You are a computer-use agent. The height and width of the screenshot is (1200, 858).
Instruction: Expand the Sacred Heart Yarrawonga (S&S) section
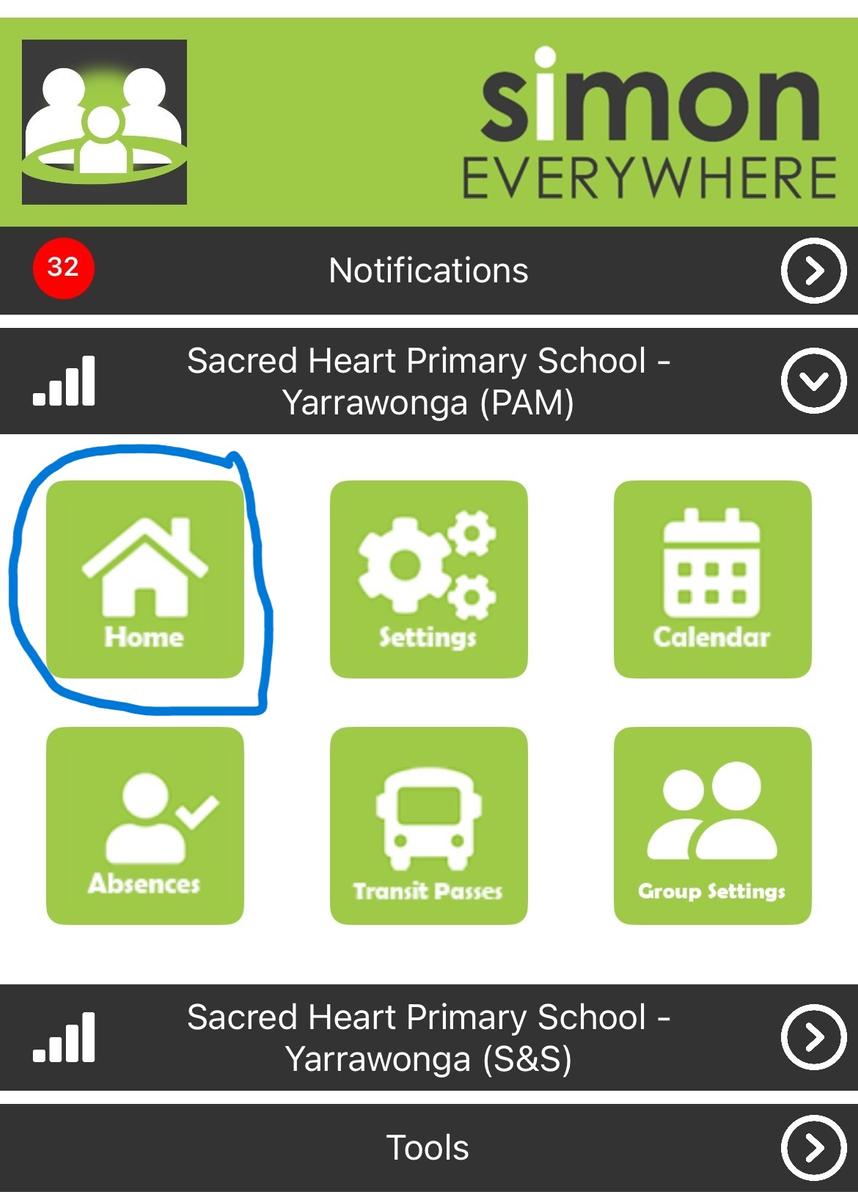[813, 1038]
